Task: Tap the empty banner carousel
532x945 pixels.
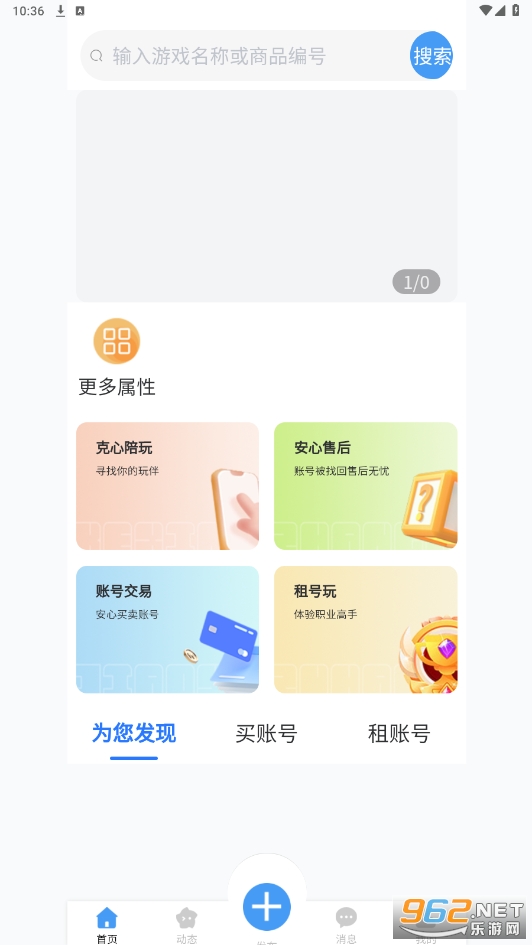Action: click(x=266, y=196)
